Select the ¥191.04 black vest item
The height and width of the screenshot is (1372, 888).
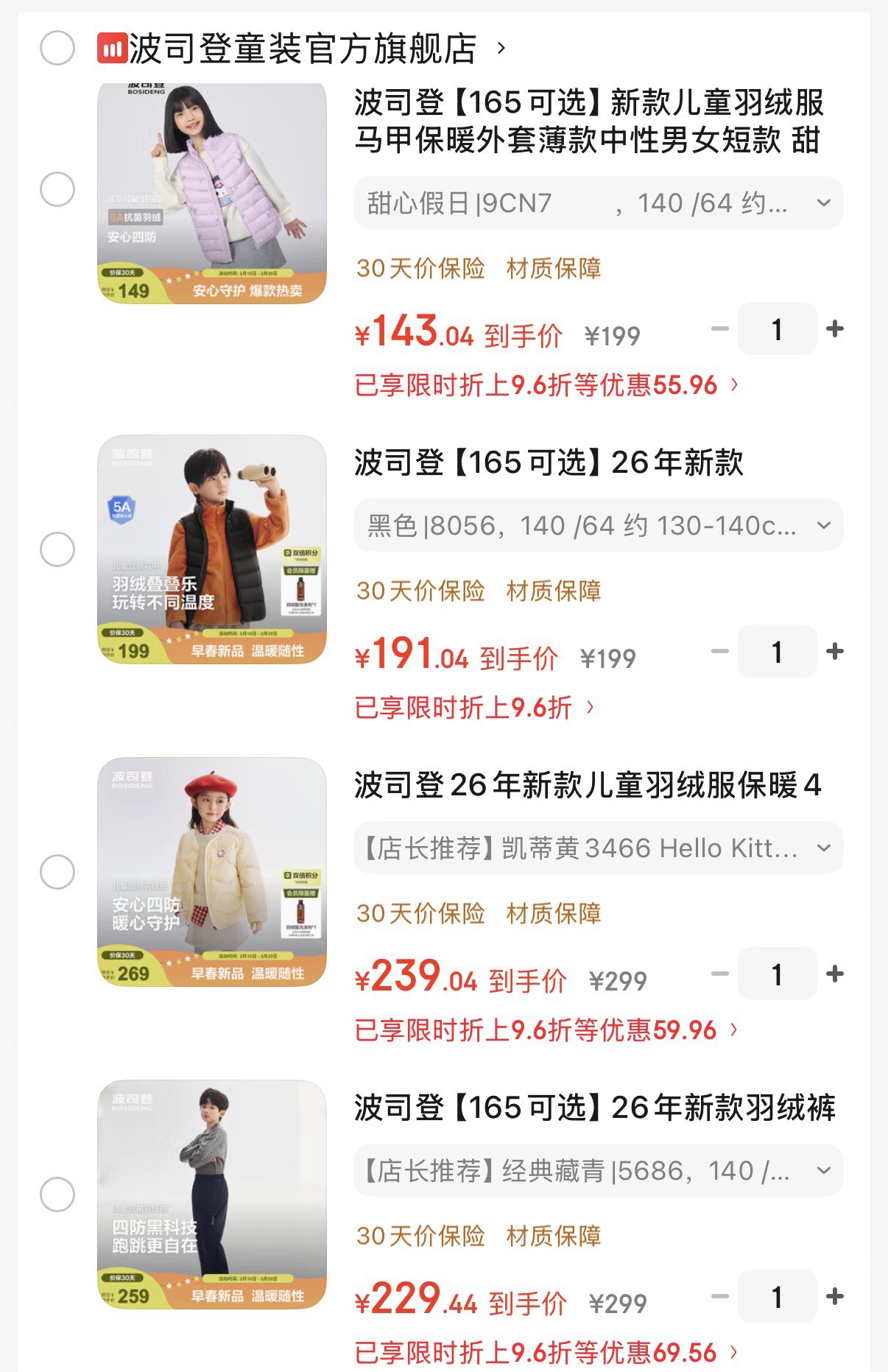(x=57, y=549)
